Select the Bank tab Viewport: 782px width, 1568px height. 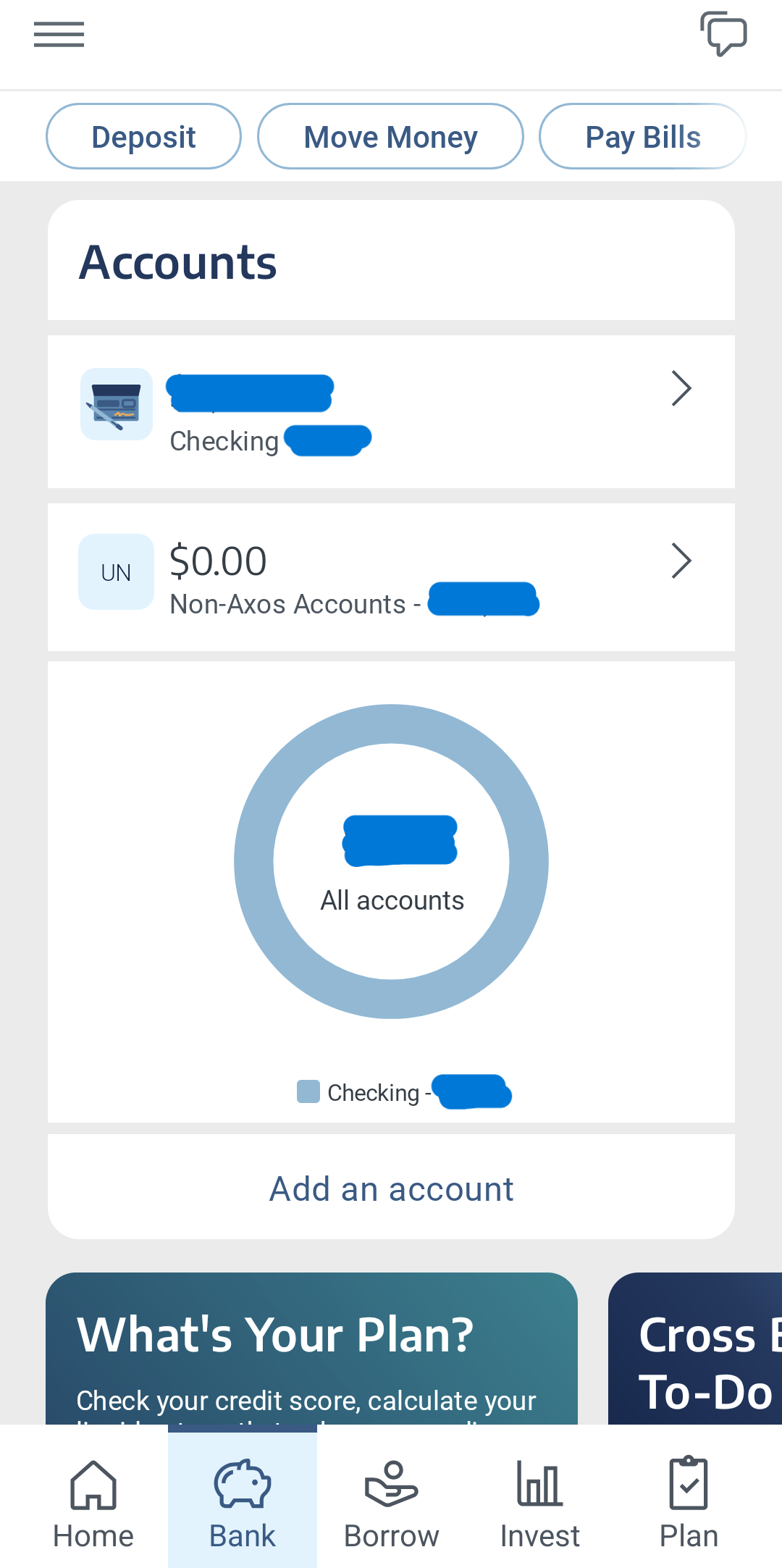[x=243, y=1502]
